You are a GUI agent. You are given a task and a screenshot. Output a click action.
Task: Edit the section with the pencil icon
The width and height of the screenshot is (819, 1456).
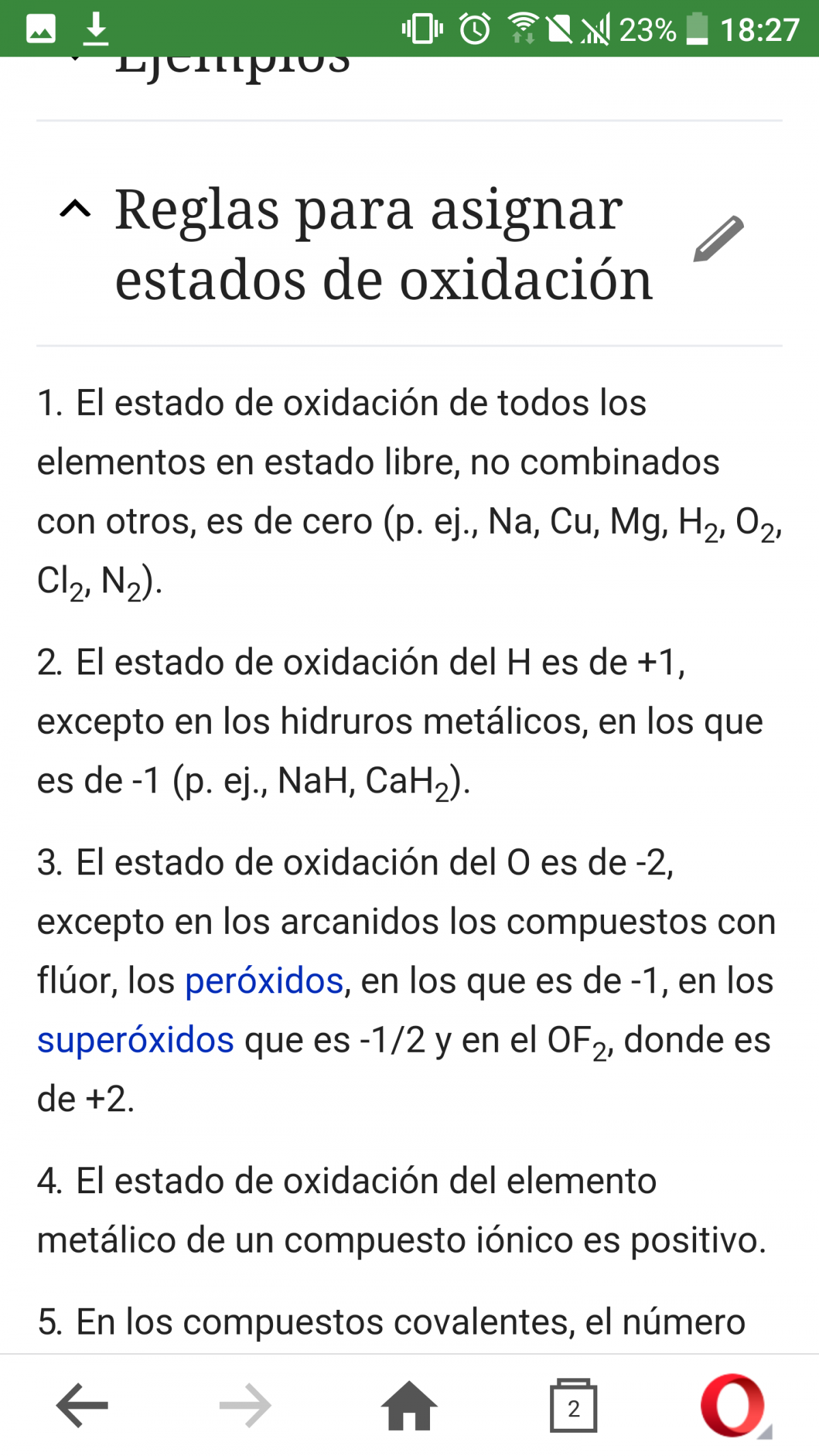point(718,238)
